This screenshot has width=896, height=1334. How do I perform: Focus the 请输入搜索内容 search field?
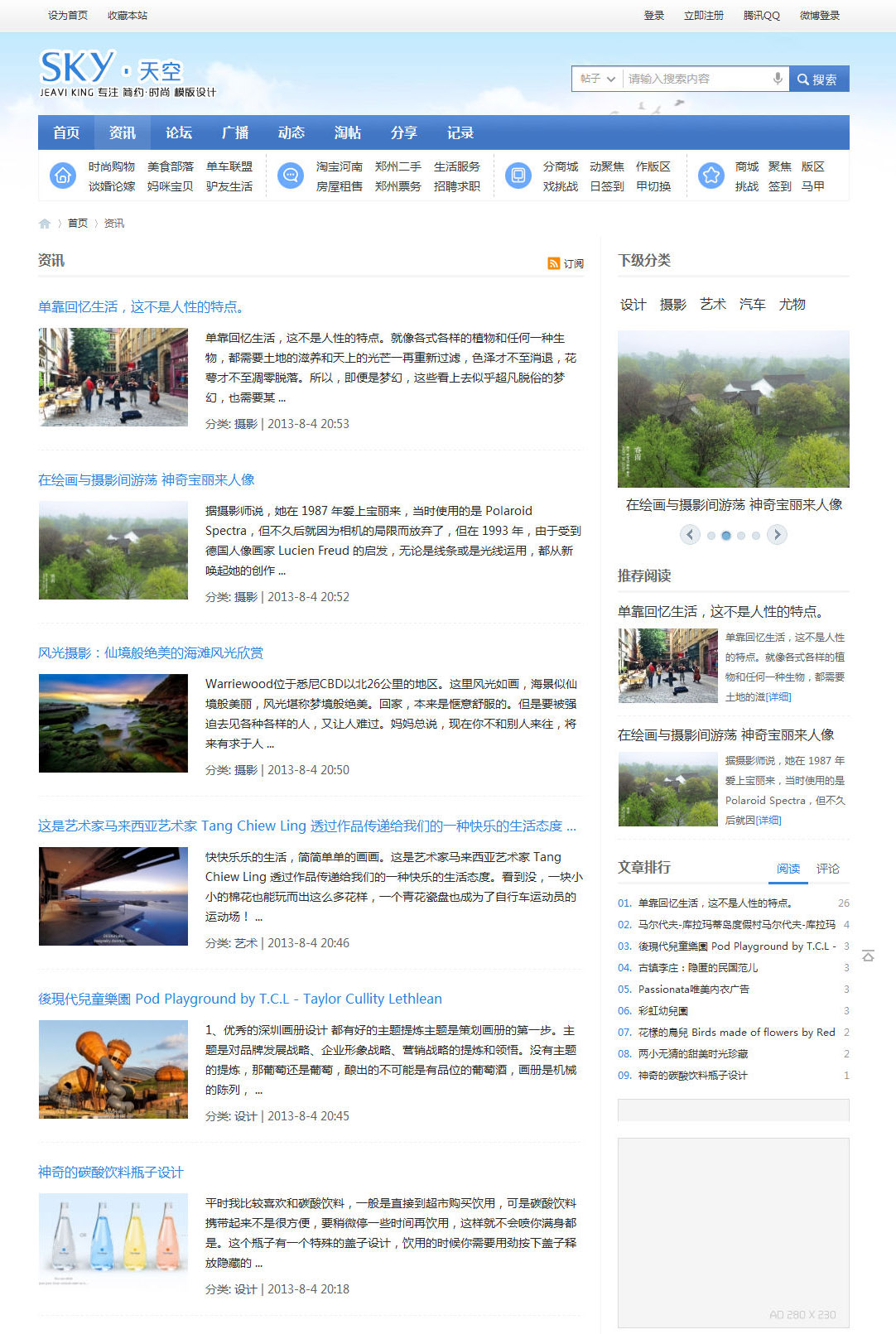pos(696,79)
